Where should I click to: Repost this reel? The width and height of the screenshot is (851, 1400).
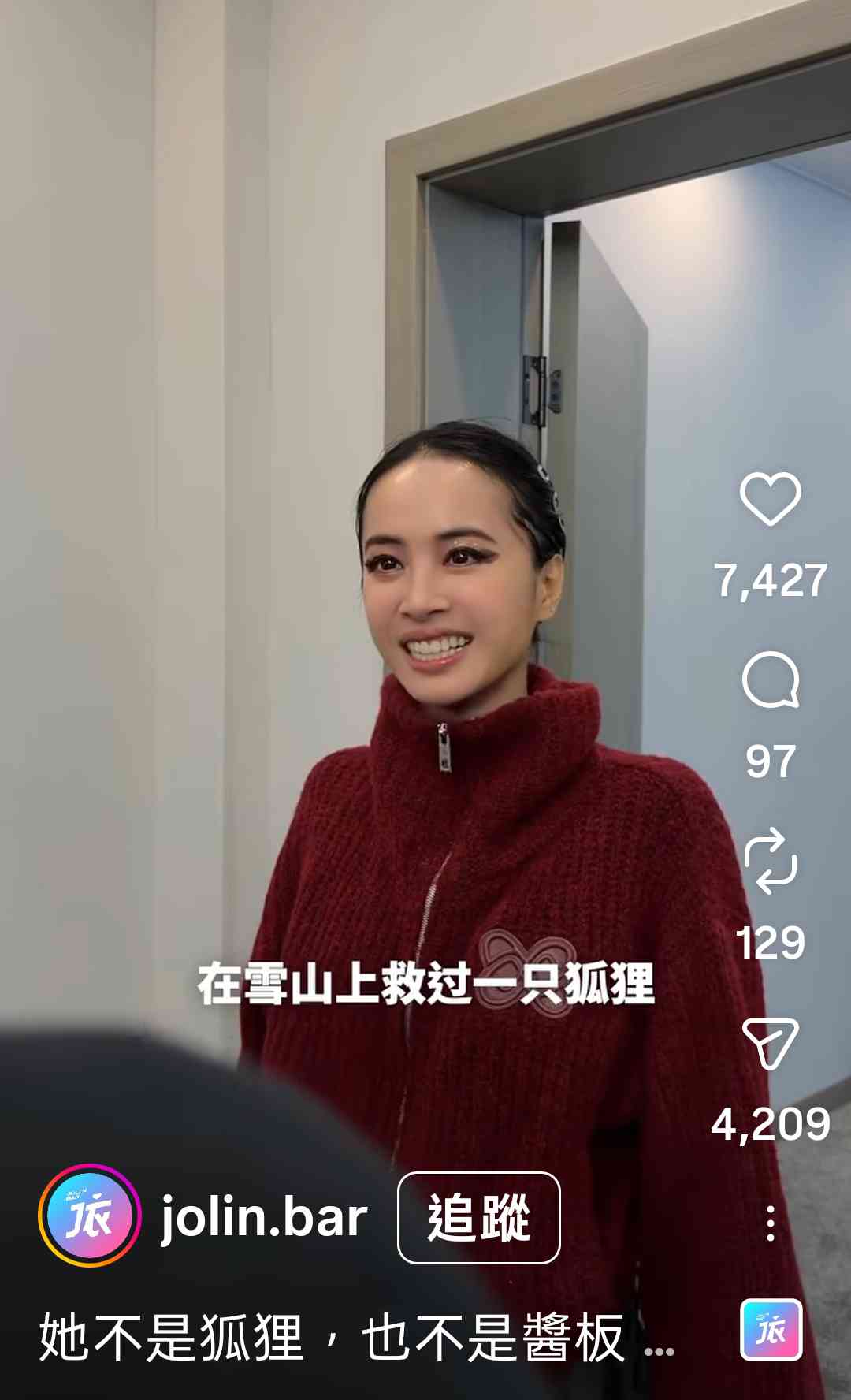coord(770,861)
